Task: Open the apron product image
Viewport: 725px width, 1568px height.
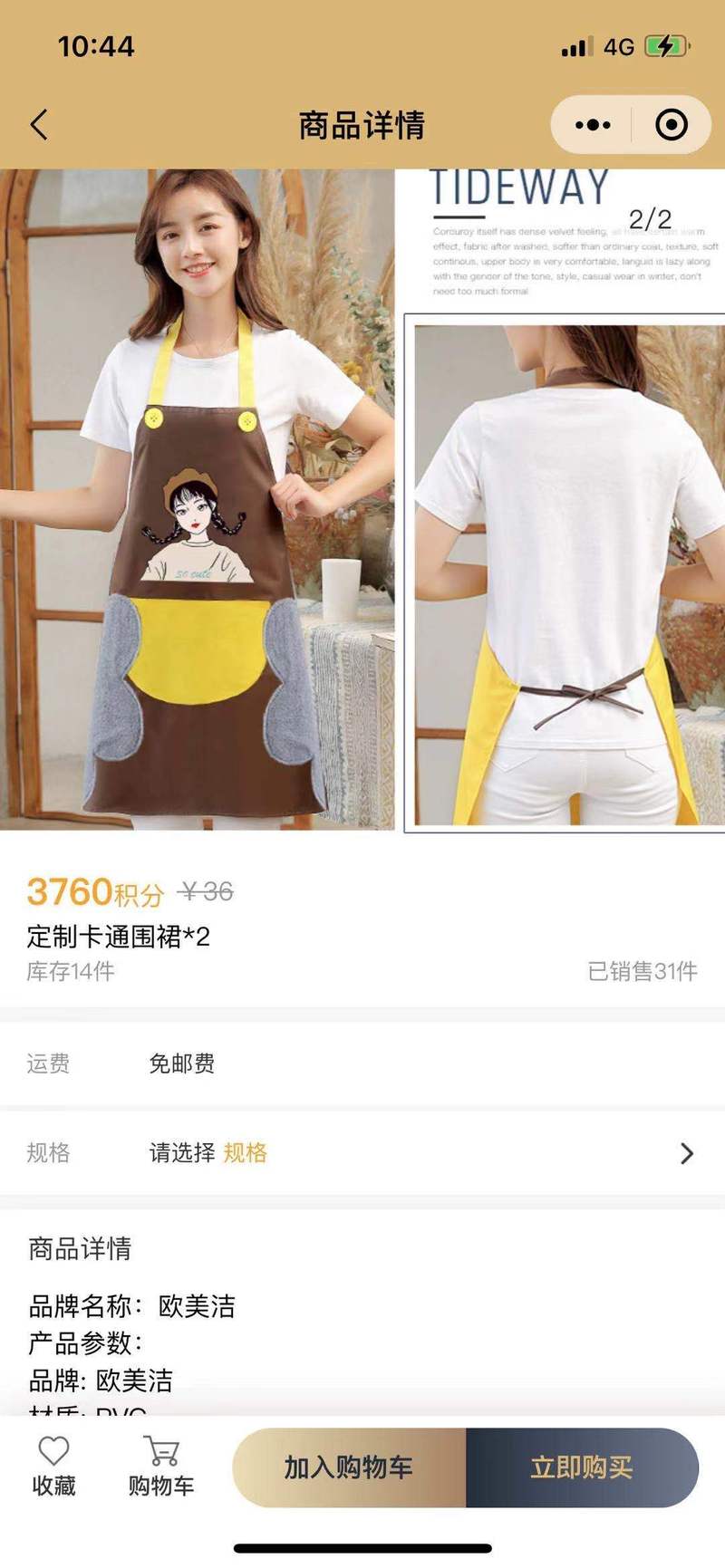Action: click(x=362, y=500)
